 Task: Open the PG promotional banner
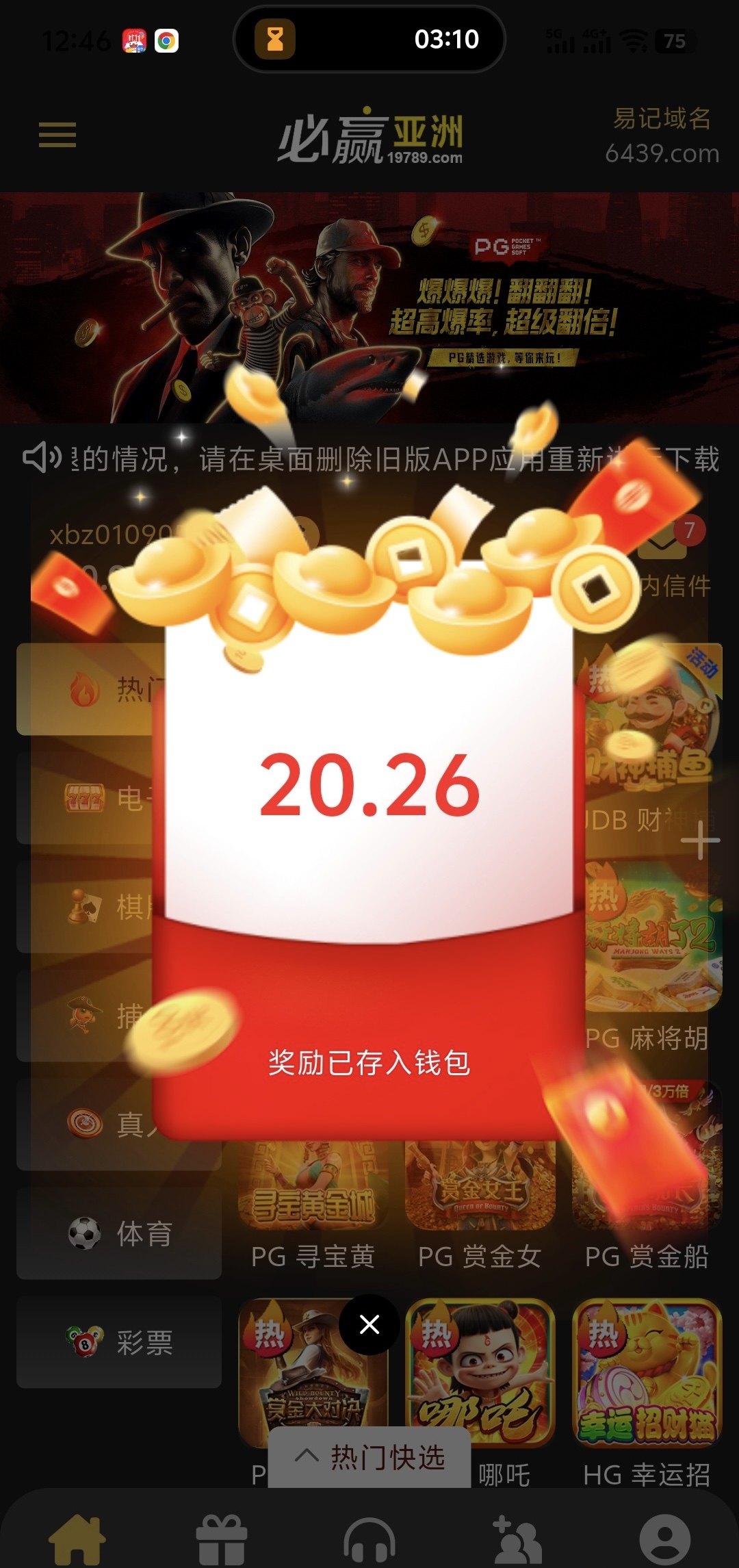coord(369,308)
